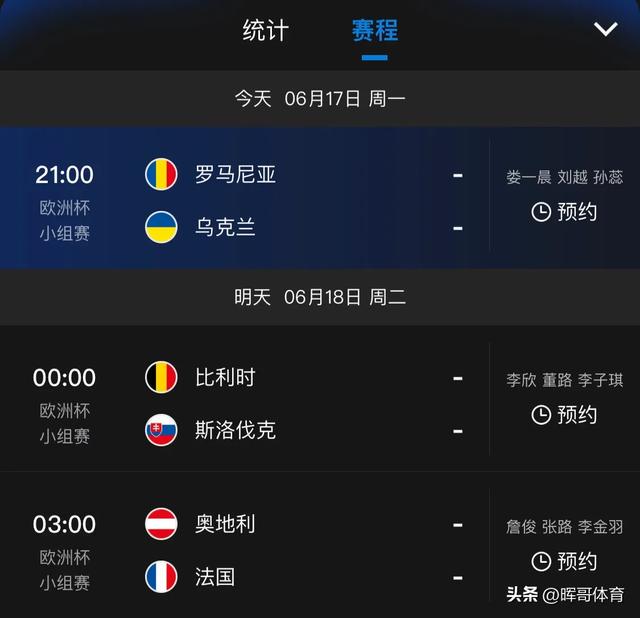Select the 赛程 tab
This screenshot has height=618, width=640.
point(374,30)
